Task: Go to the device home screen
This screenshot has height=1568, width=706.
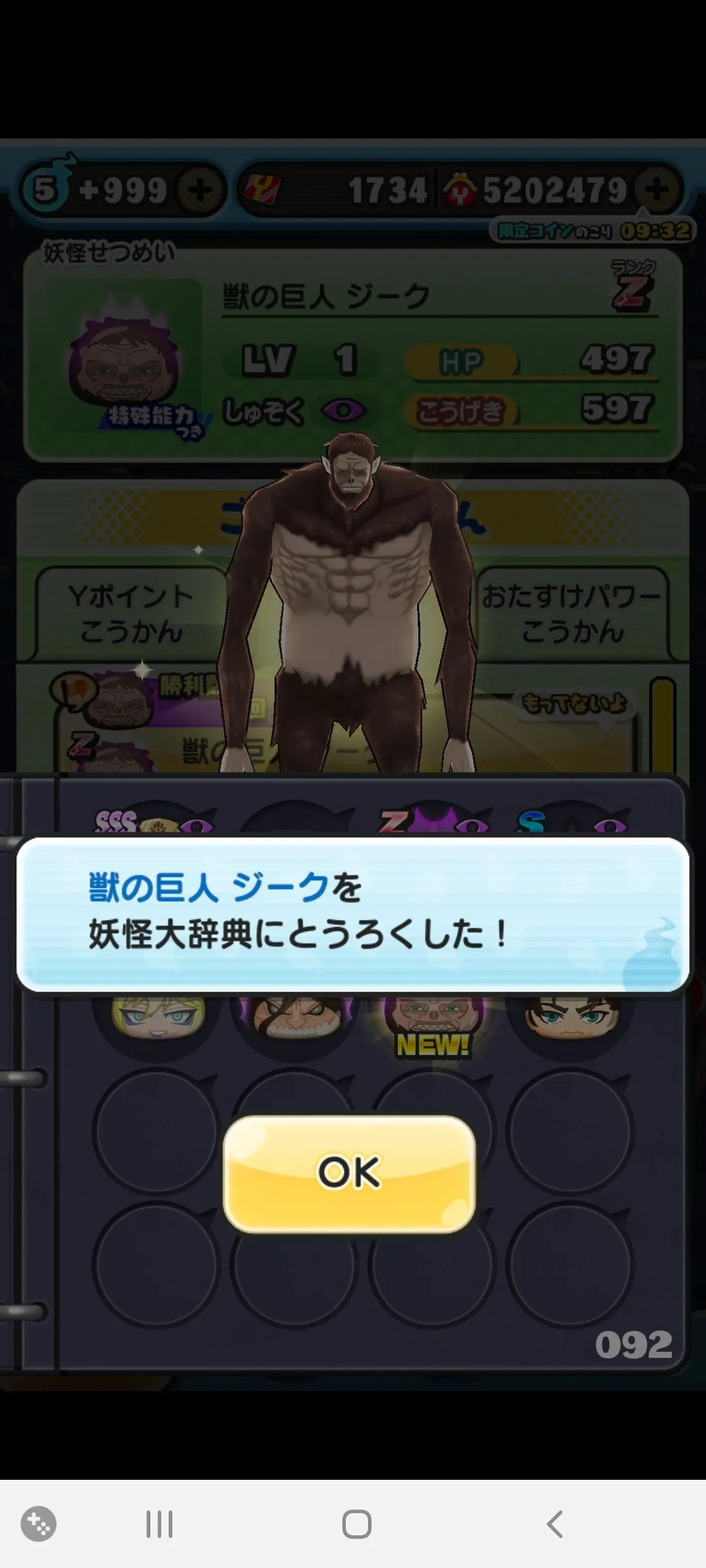Action: 356,1524
